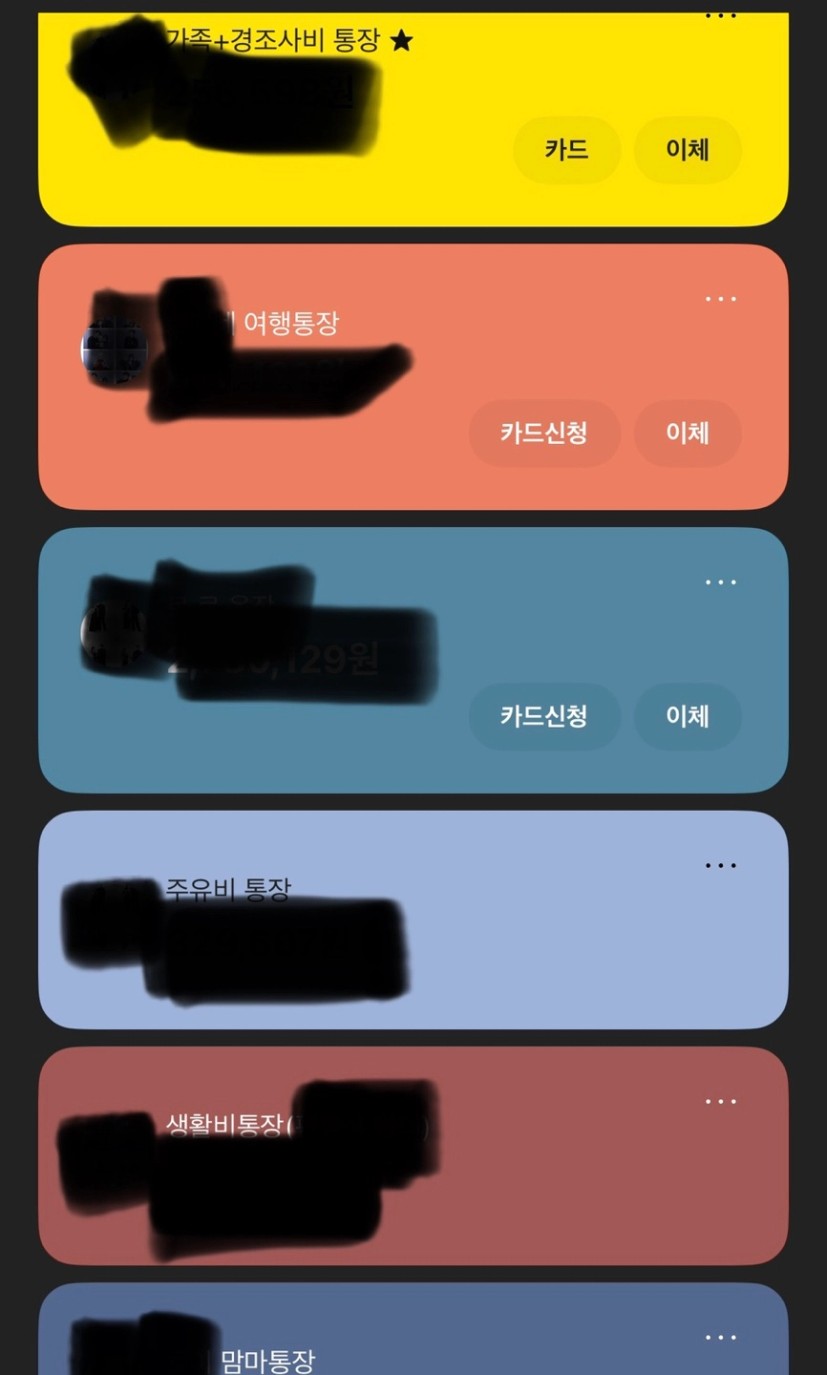
Task: Open the more options on 생활비통장
Action: pyautogui.click(x=721, y=1102)
